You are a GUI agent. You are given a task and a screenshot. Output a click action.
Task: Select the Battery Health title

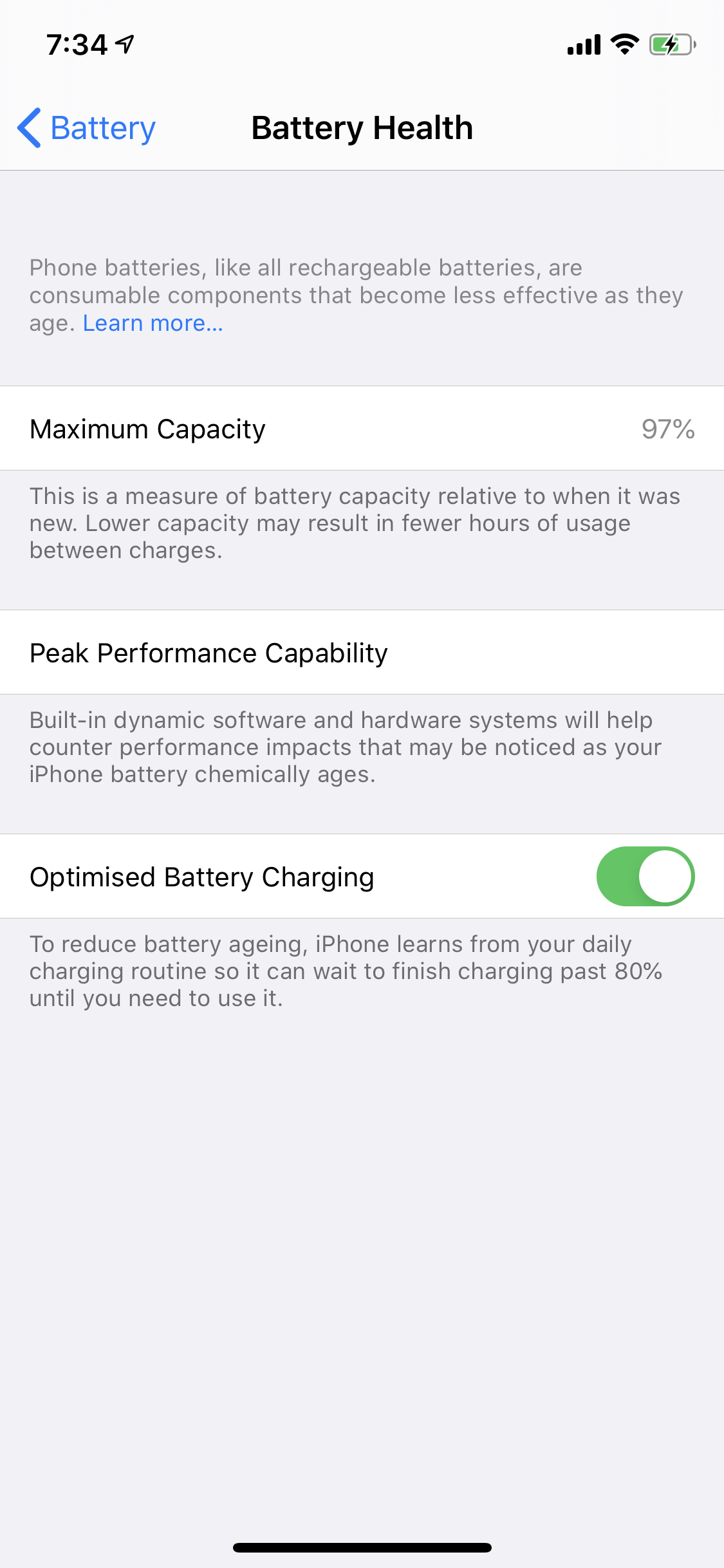pos(362,127)
